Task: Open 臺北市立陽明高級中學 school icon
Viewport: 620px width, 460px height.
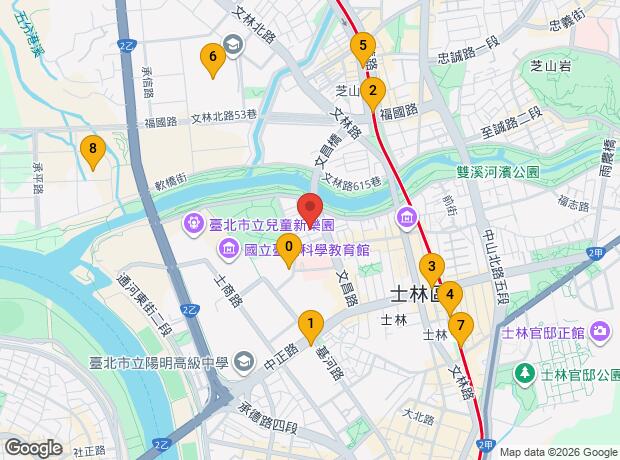Action: coord(244,362)
